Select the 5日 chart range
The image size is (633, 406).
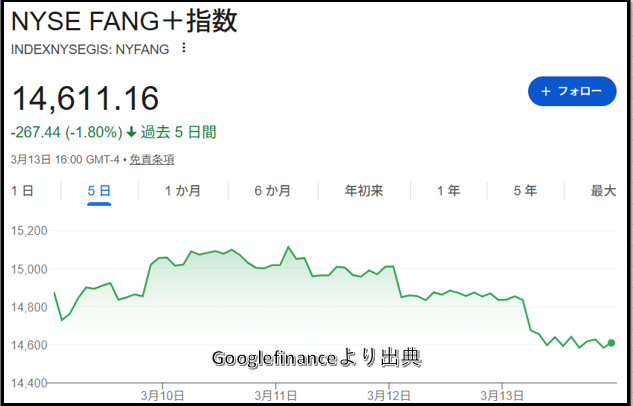click(x=98, y=191)
